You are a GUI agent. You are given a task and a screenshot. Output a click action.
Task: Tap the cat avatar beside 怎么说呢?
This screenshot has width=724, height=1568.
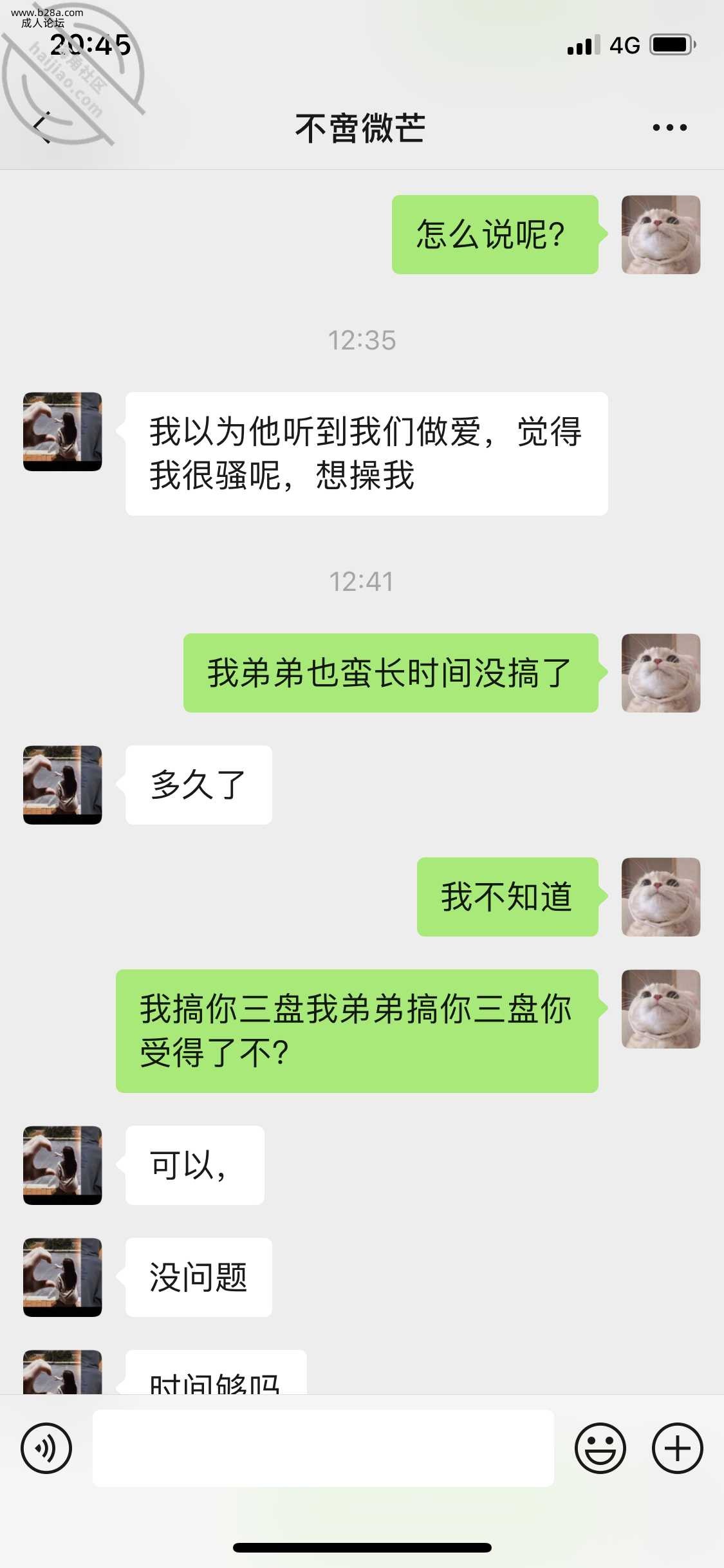660,235
